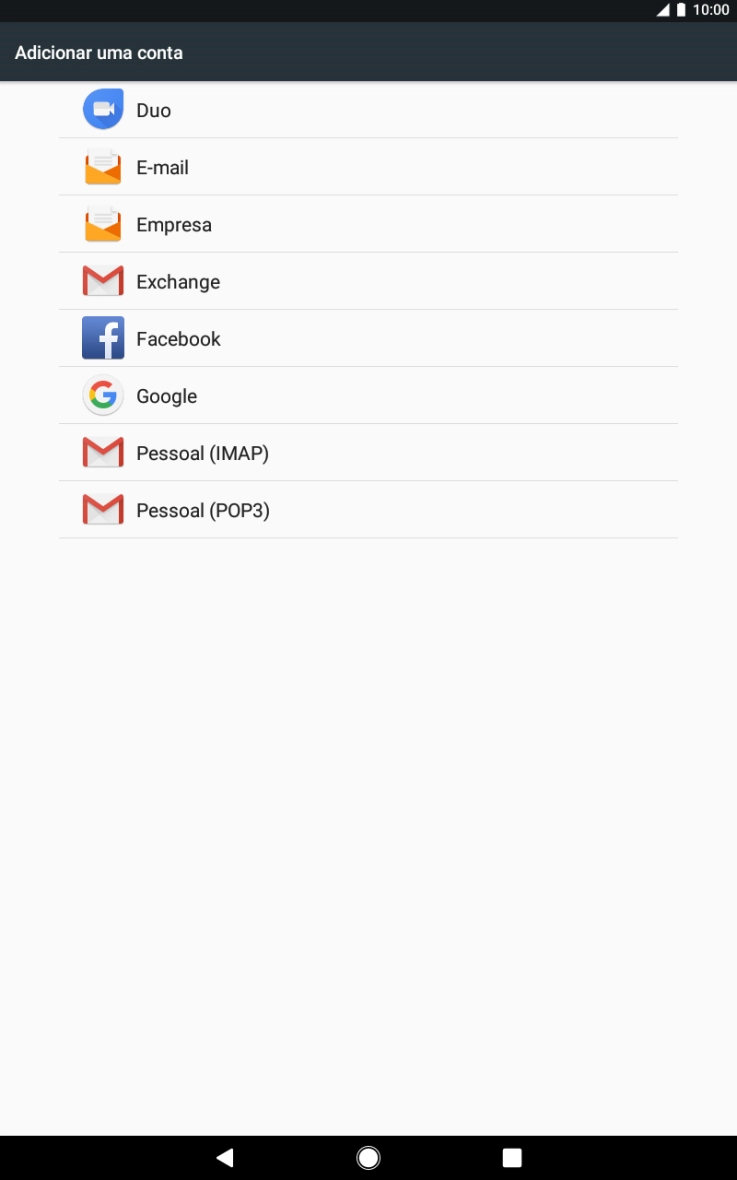Choose Pessoal (IMAP) account type
The height and width of the screenshot is (1180, 737).
pyautogui.click(x=202, y=453)
